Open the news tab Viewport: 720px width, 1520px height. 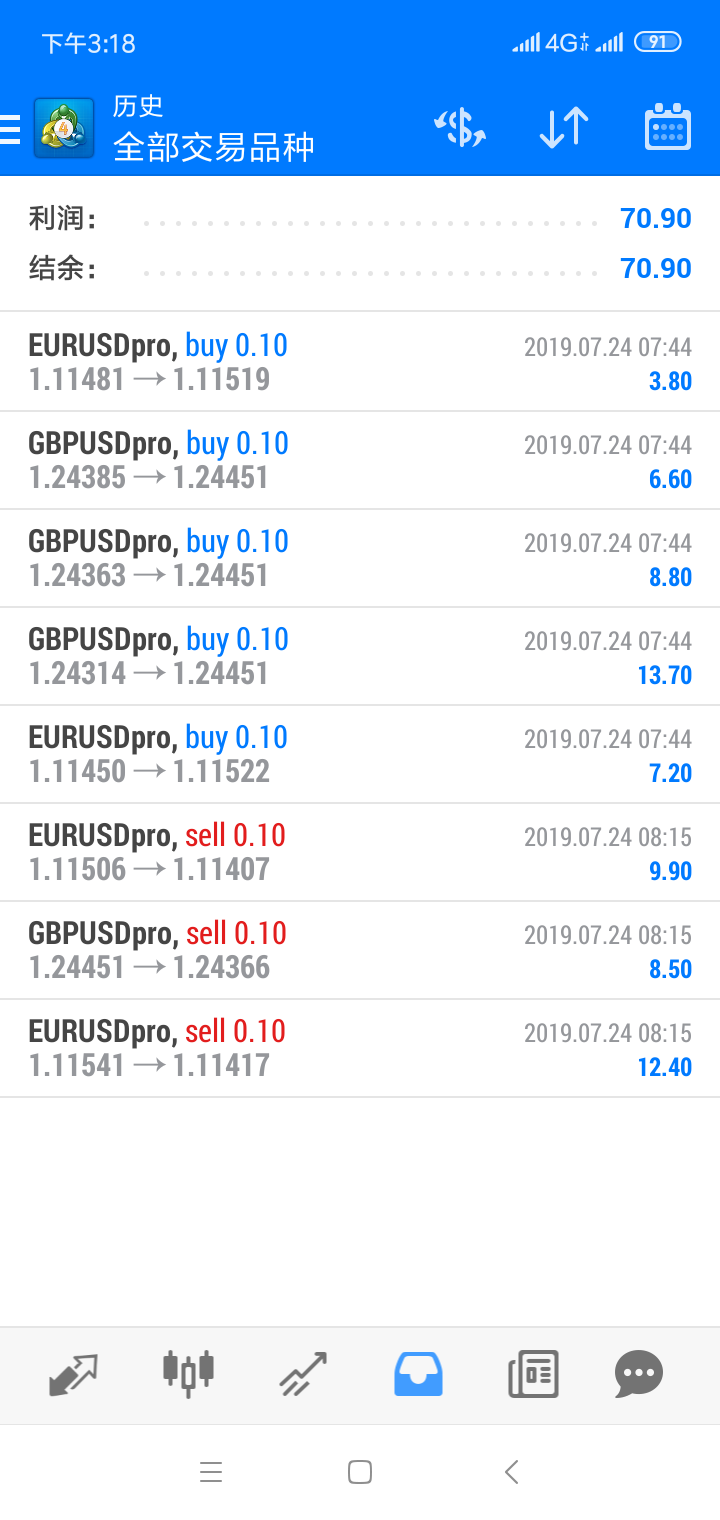[x=533, y=1374]
